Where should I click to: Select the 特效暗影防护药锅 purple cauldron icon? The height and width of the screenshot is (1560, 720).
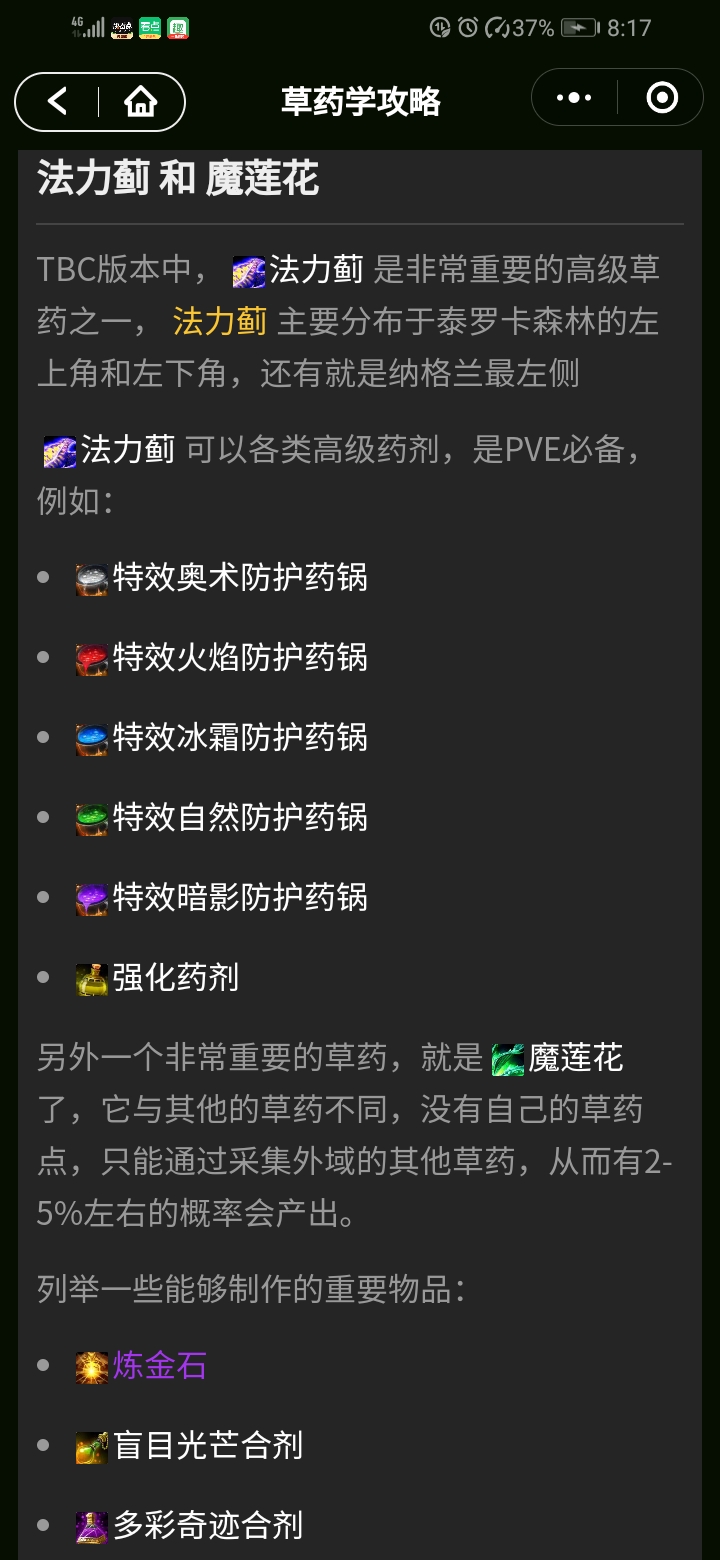click(91, 898)
